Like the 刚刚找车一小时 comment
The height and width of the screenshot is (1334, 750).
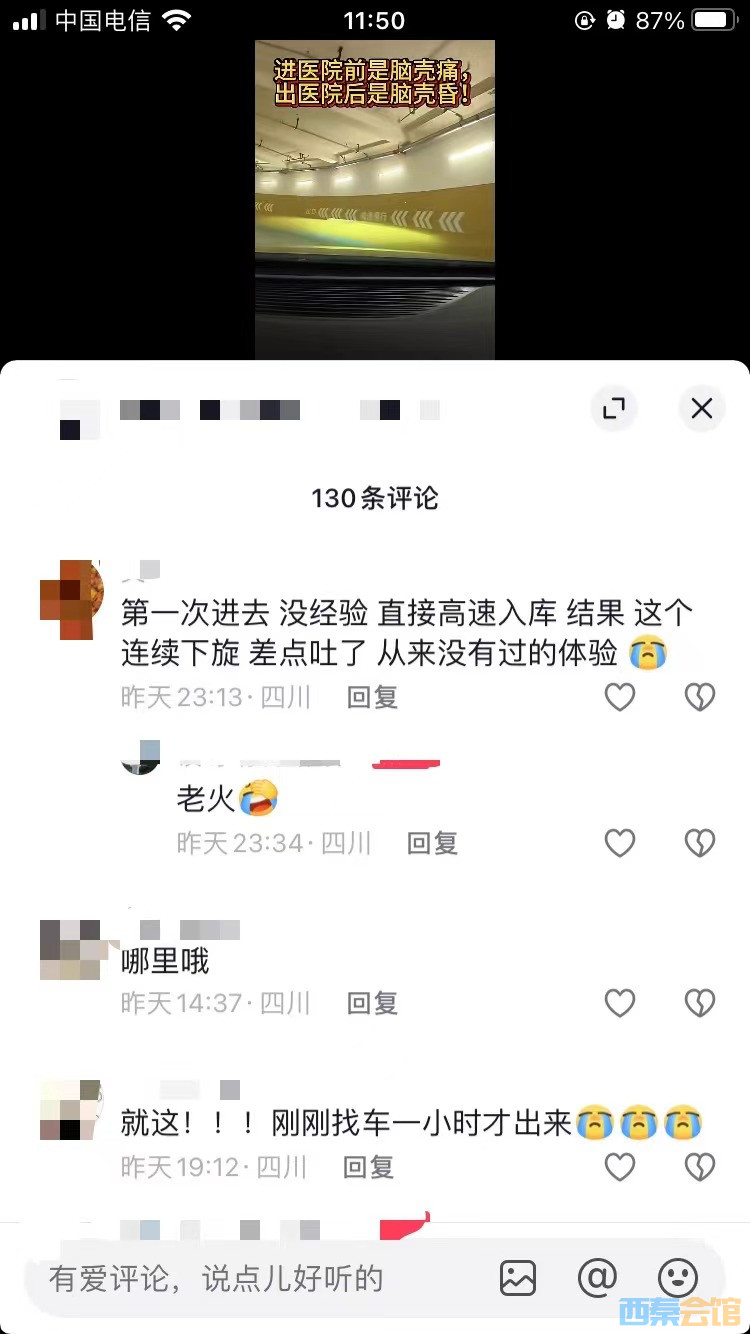tap(620, 1167)
